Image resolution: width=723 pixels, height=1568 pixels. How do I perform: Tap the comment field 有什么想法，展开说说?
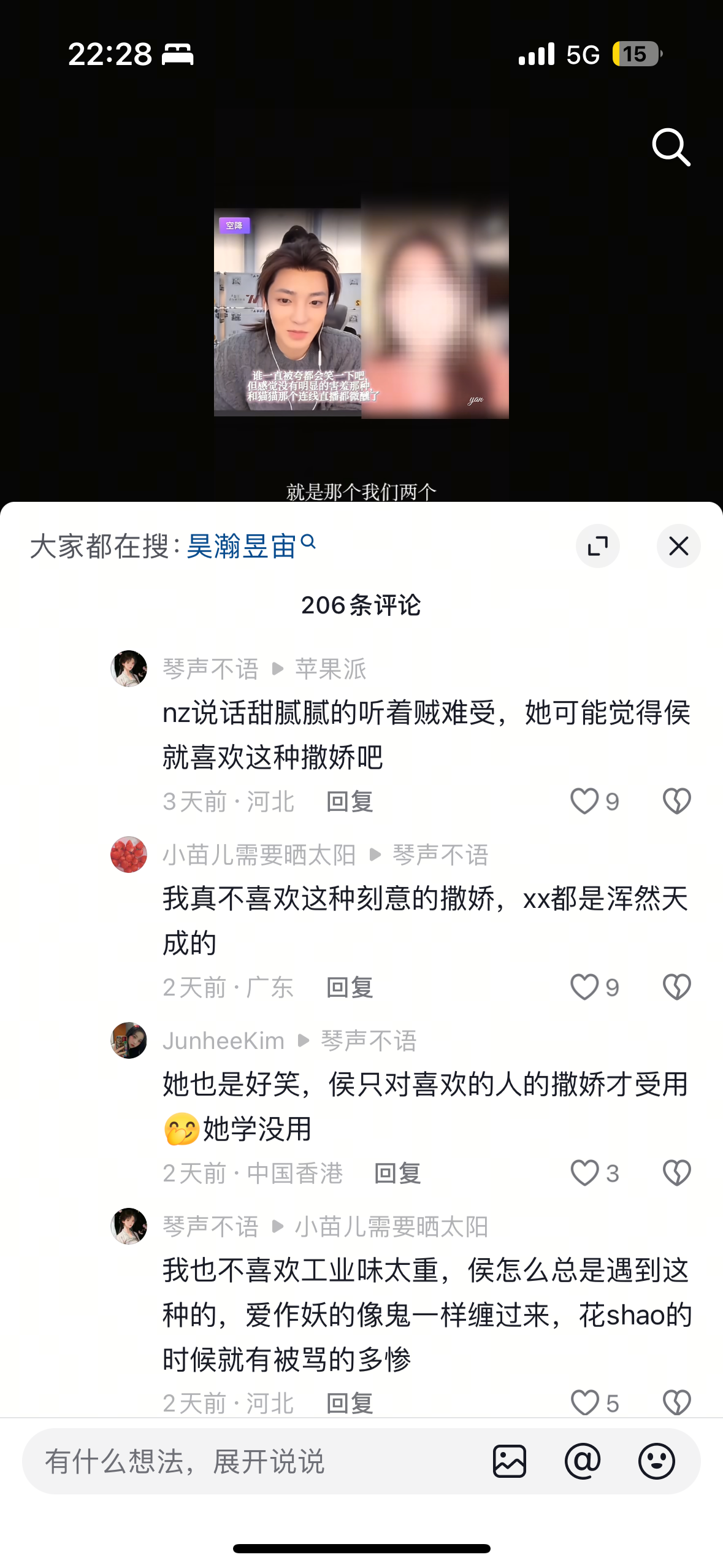tap(258, 1461)
